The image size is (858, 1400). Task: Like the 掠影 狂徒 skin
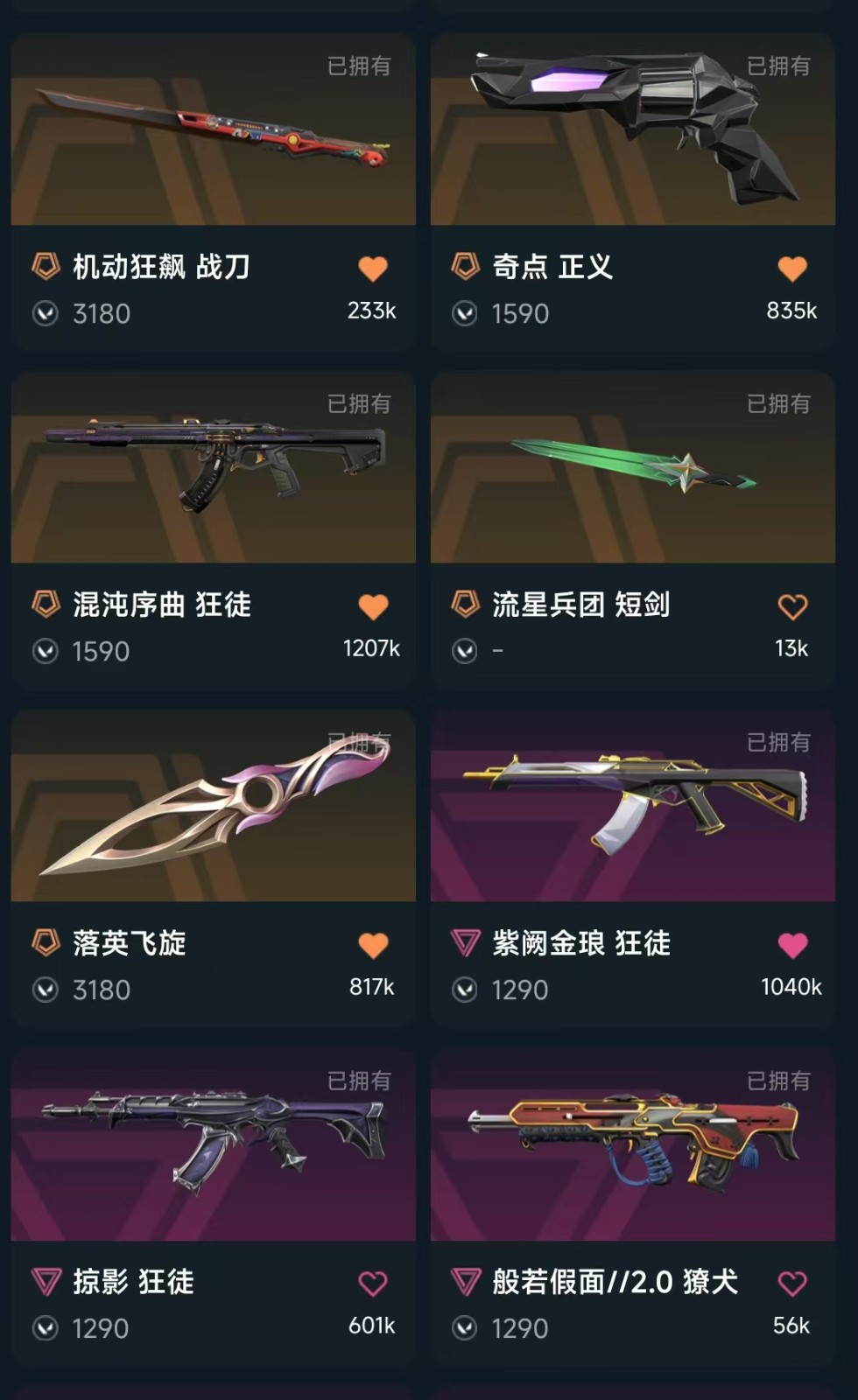(x=373, y=1284)
